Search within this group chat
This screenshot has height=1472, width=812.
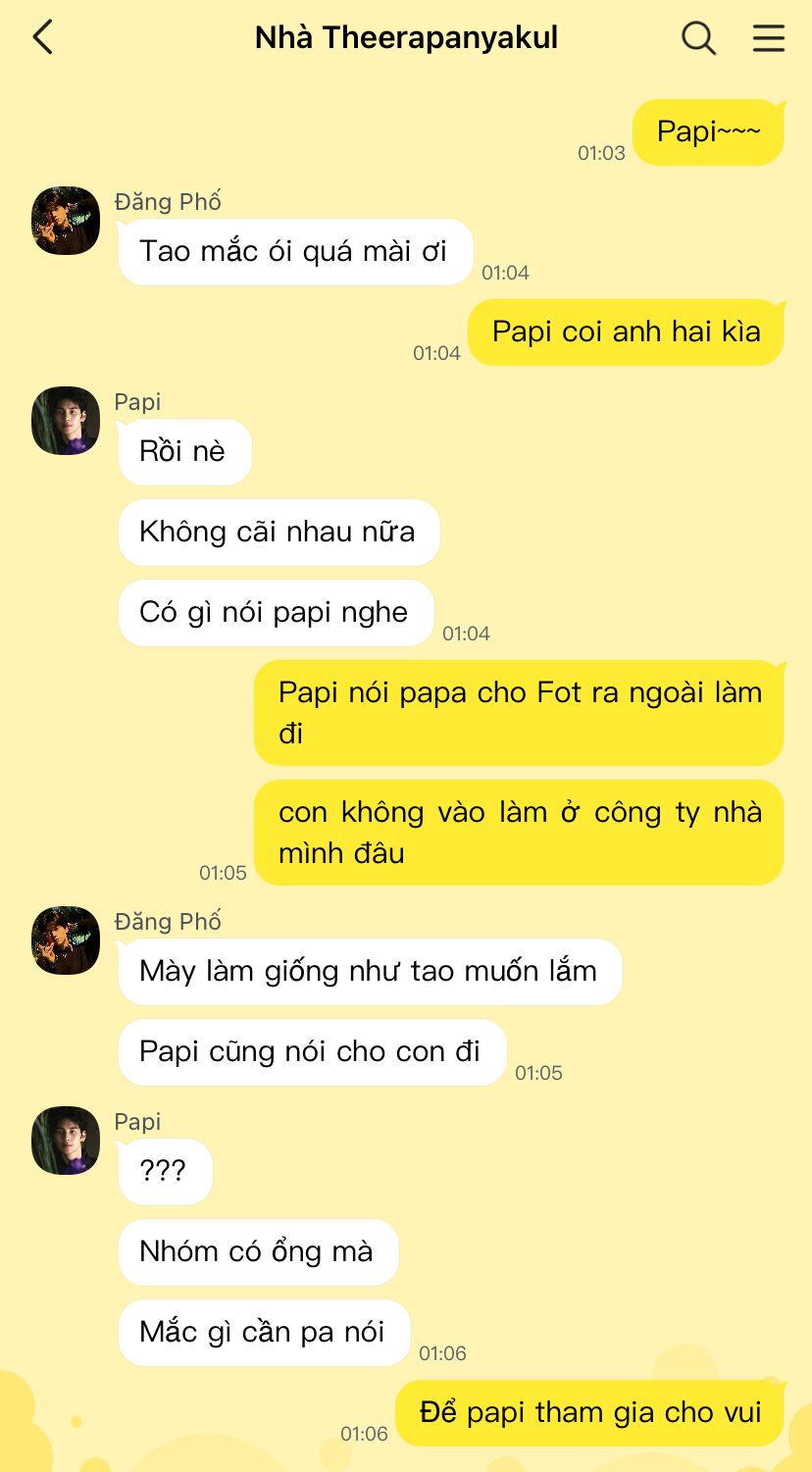click(x=698, y=38)
